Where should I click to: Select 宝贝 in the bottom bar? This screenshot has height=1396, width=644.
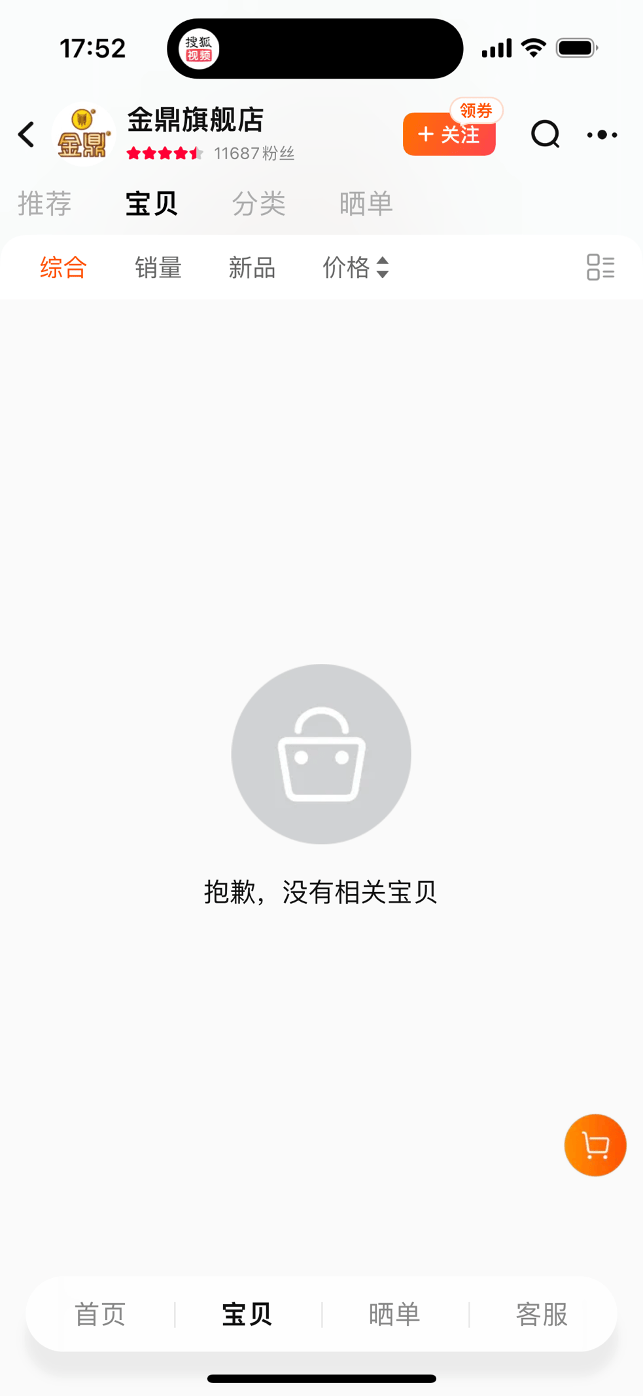(247, 1314)
